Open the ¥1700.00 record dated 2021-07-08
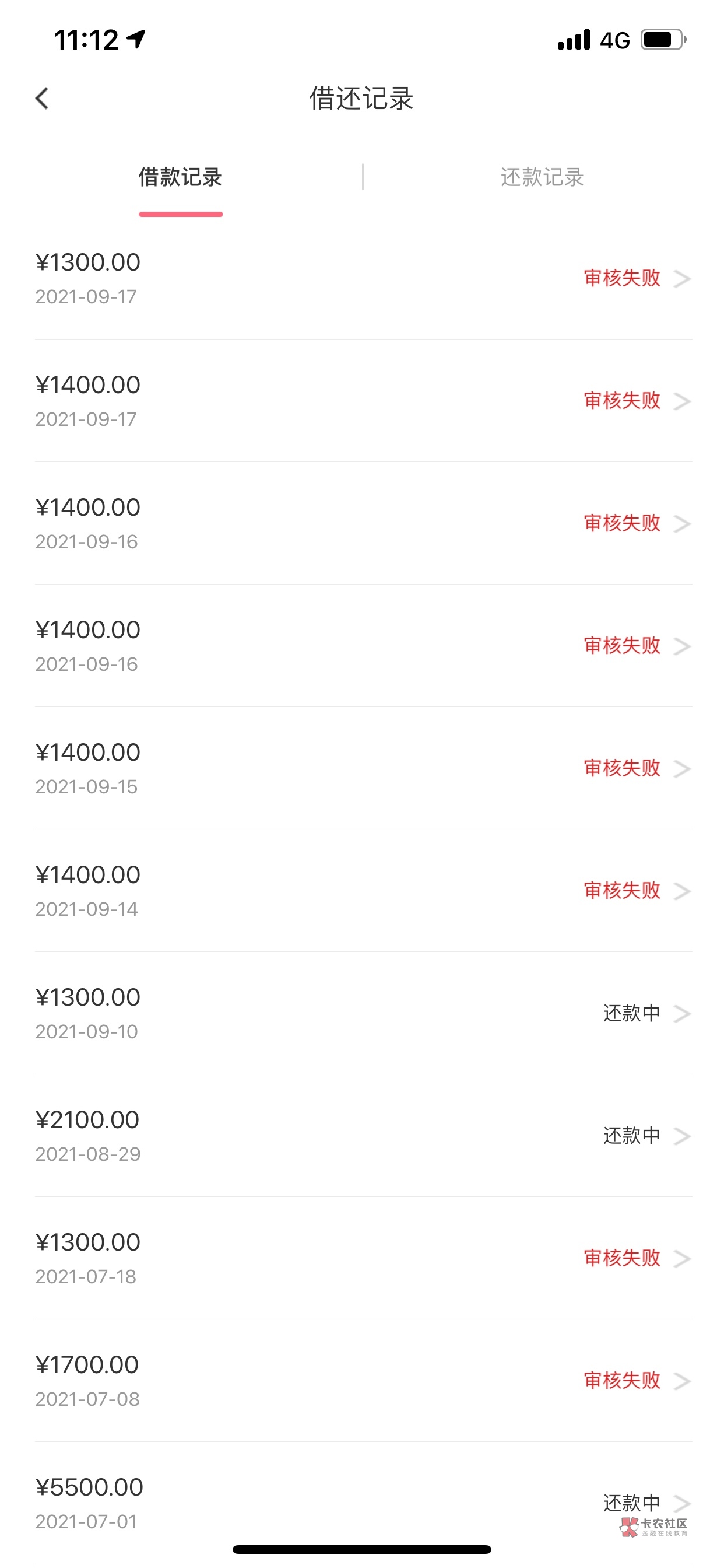 click(x=363, y=1380)
